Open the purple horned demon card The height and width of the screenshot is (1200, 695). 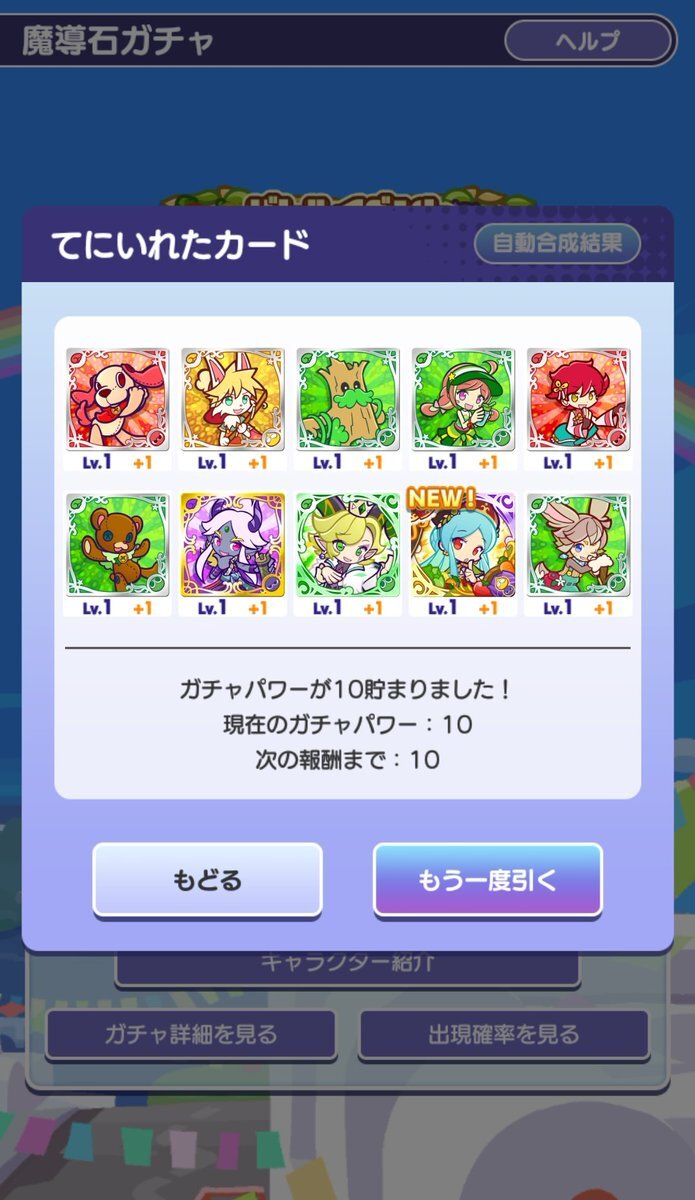point(233,544)
